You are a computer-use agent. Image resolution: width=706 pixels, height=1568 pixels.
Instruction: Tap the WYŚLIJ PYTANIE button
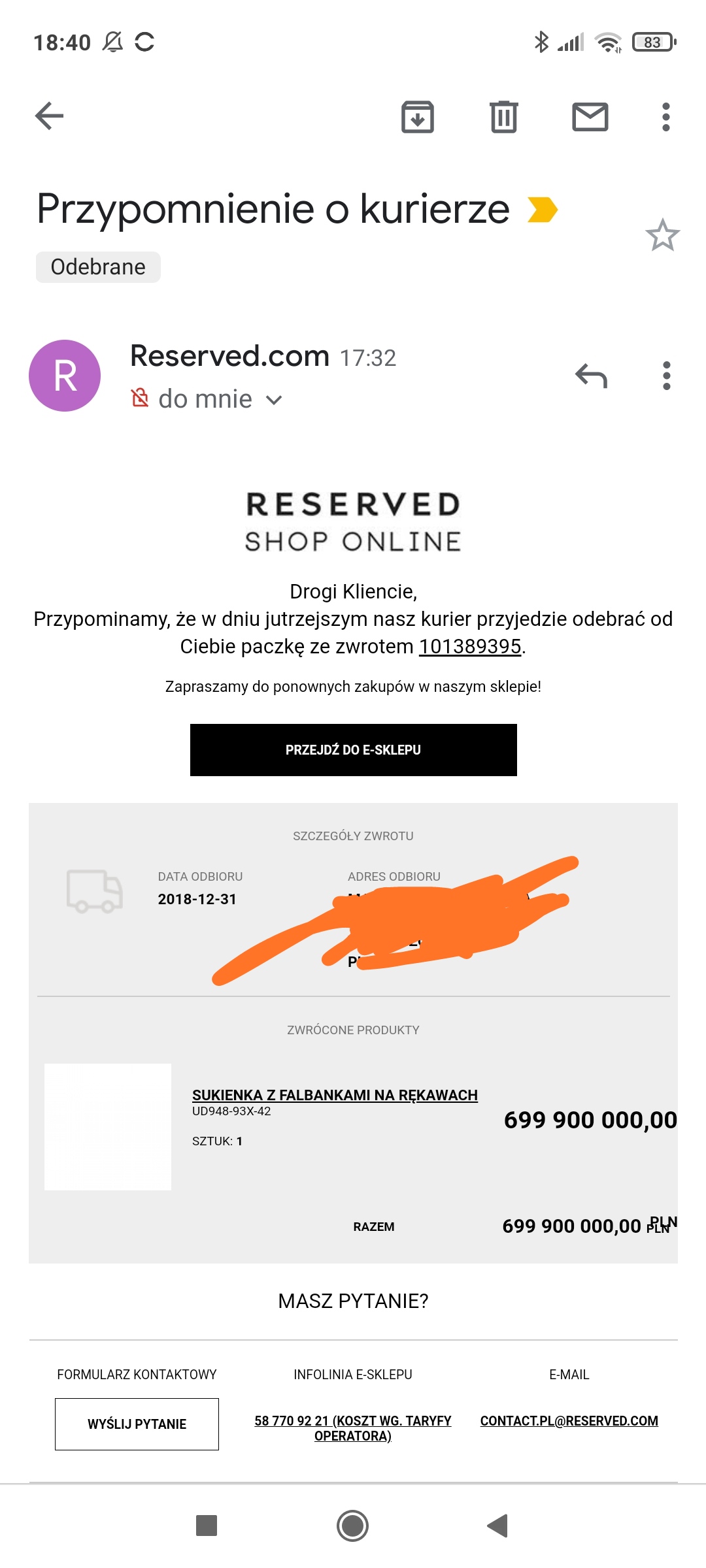(137, 1424)
